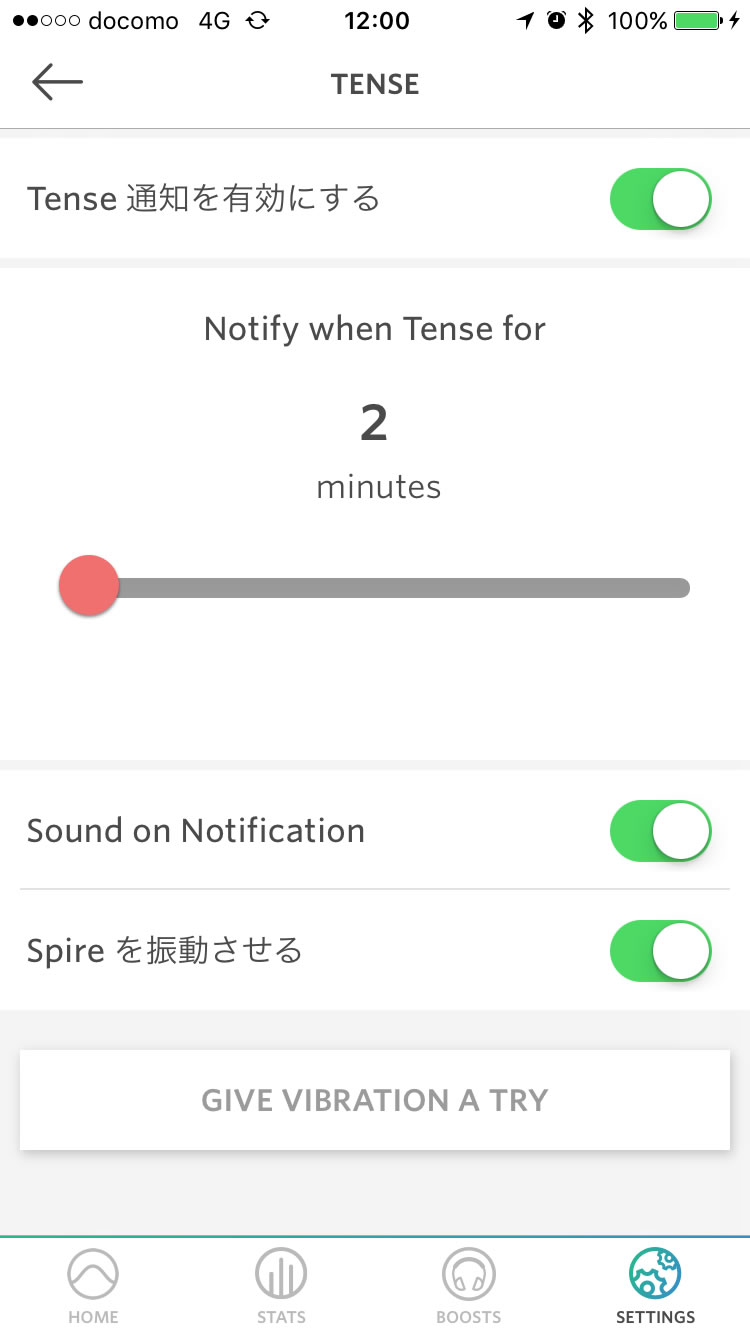Go to the Boosts tab
The image size is (750, 1334).
point(468,1287)
